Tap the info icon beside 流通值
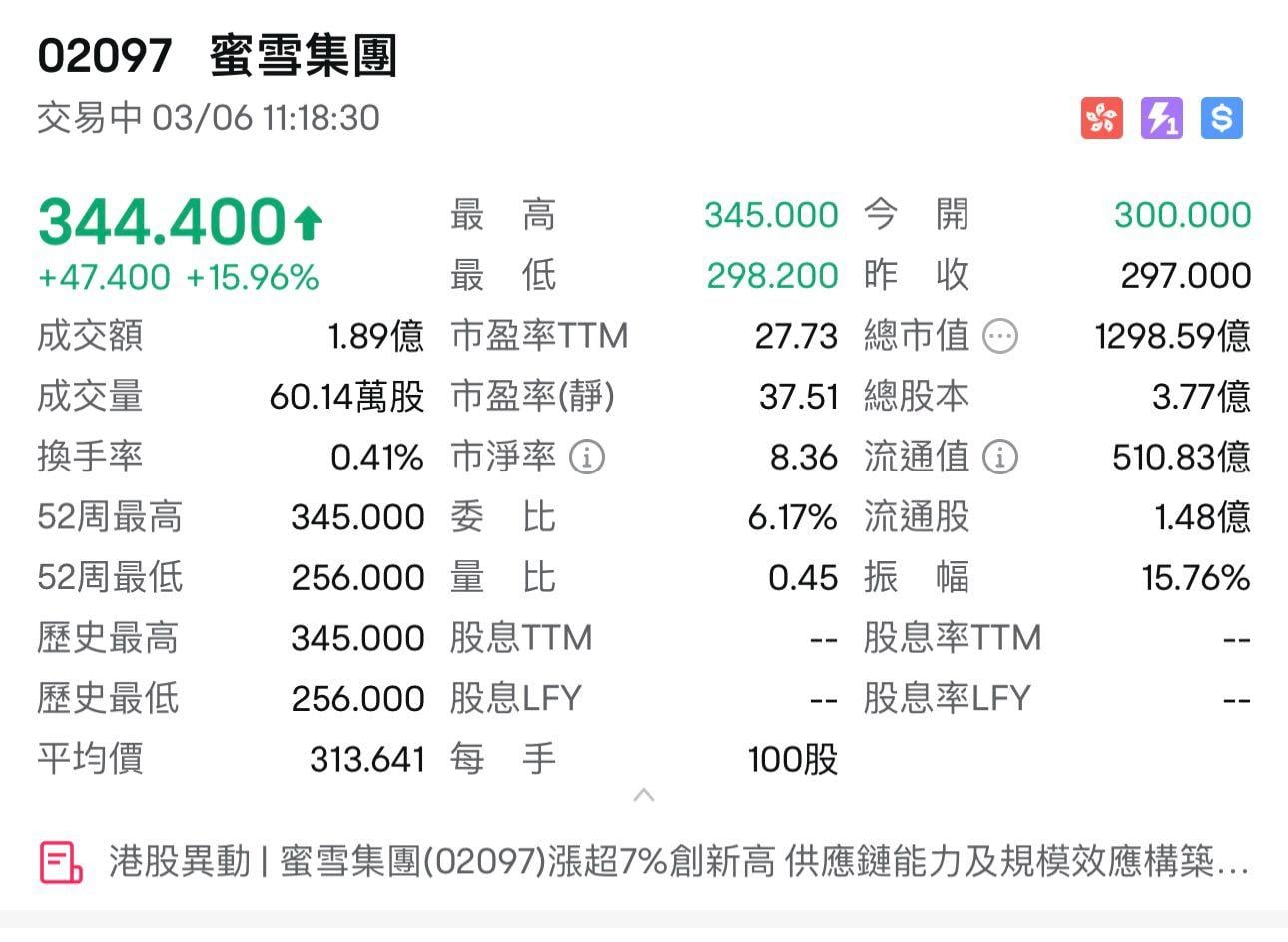 (x=1000, y=458)
